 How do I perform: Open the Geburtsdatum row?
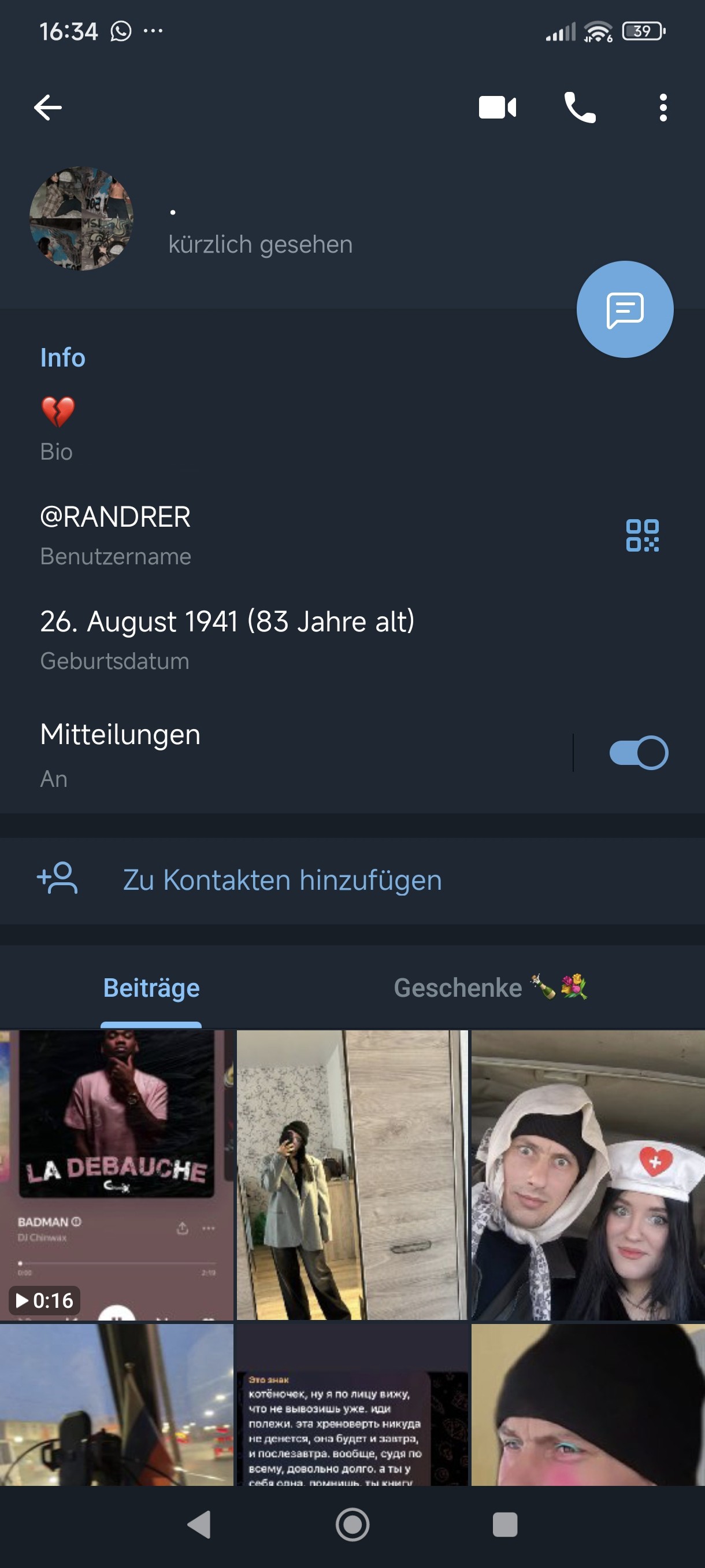(243, 638)
